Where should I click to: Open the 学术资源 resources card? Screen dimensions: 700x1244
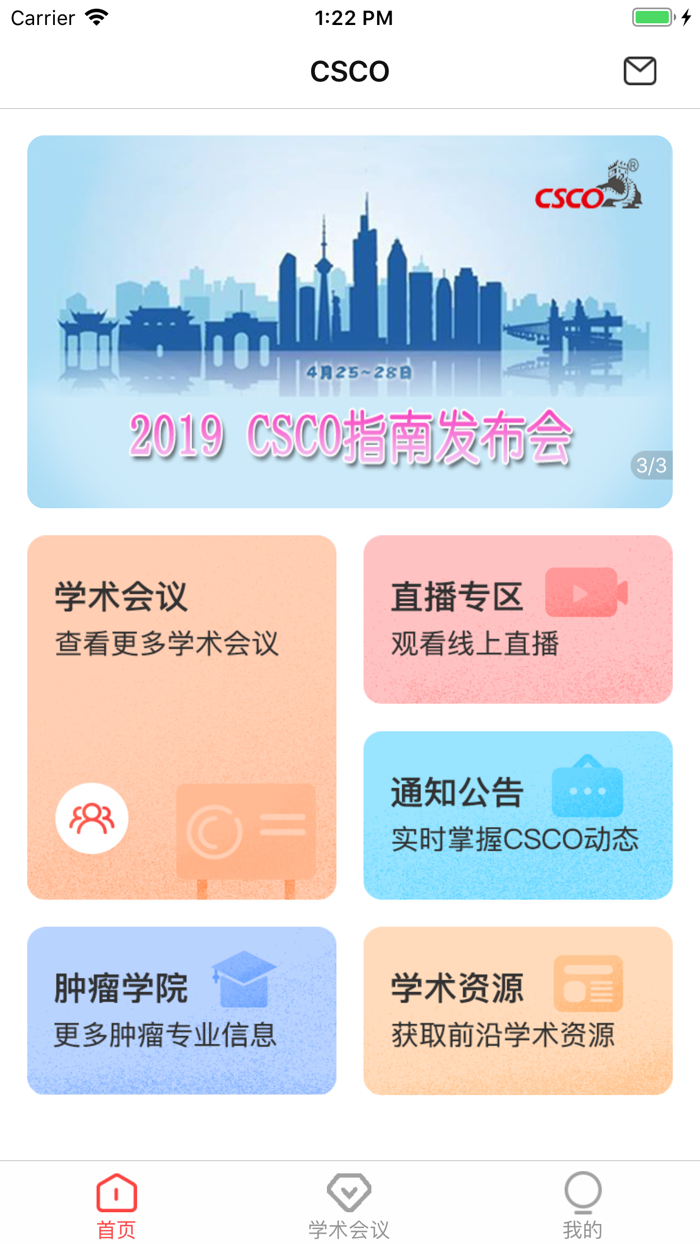518,1011
